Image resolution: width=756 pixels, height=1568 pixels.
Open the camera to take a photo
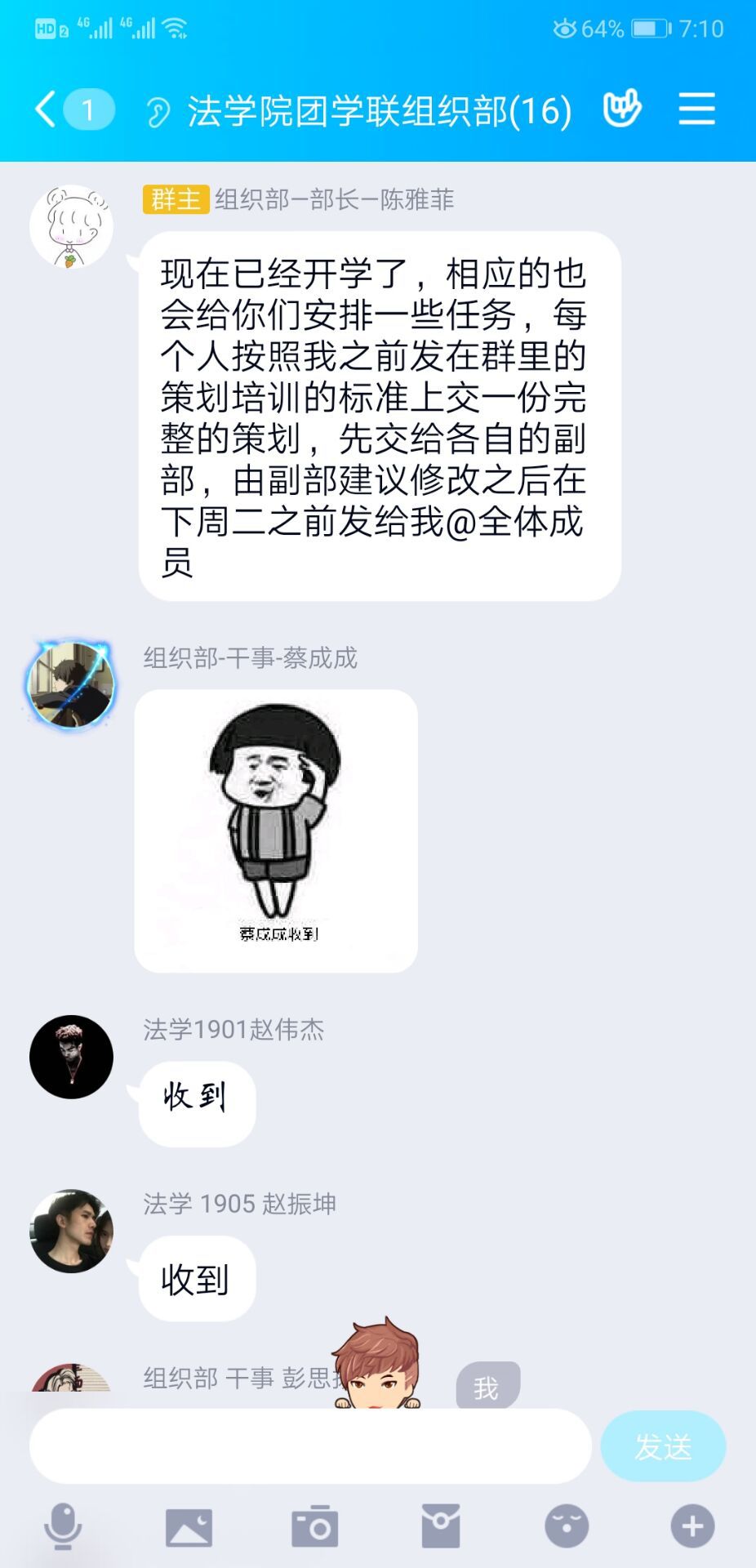point(314,1526)
